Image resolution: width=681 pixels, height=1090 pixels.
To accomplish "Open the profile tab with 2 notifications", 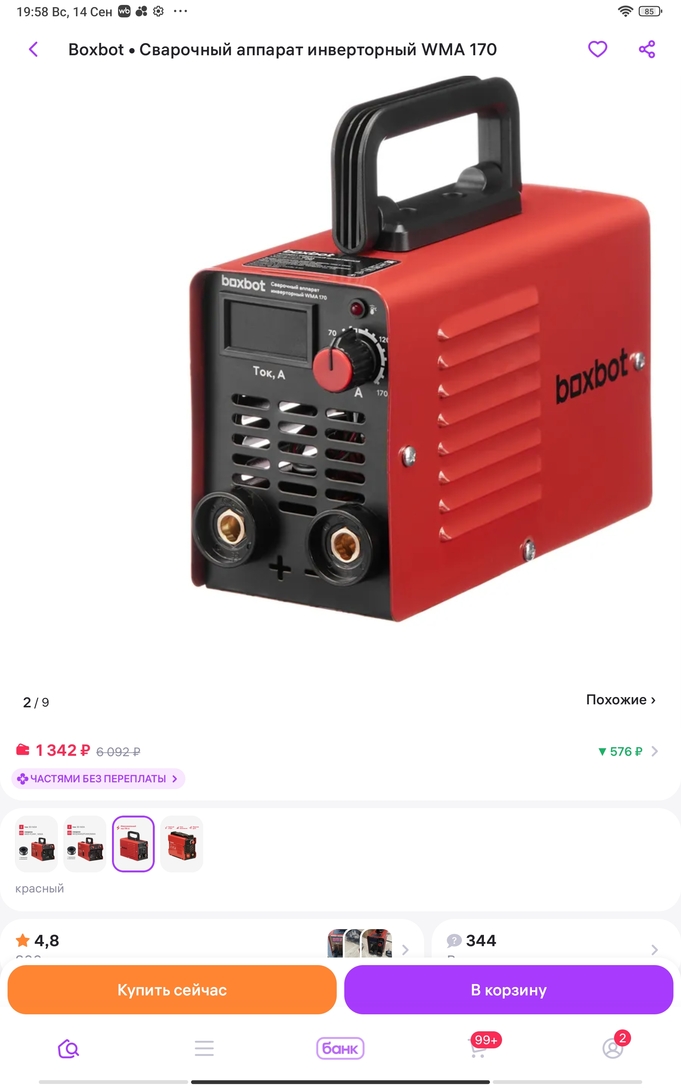I will pyautogui.click(x=613, y=1048).
